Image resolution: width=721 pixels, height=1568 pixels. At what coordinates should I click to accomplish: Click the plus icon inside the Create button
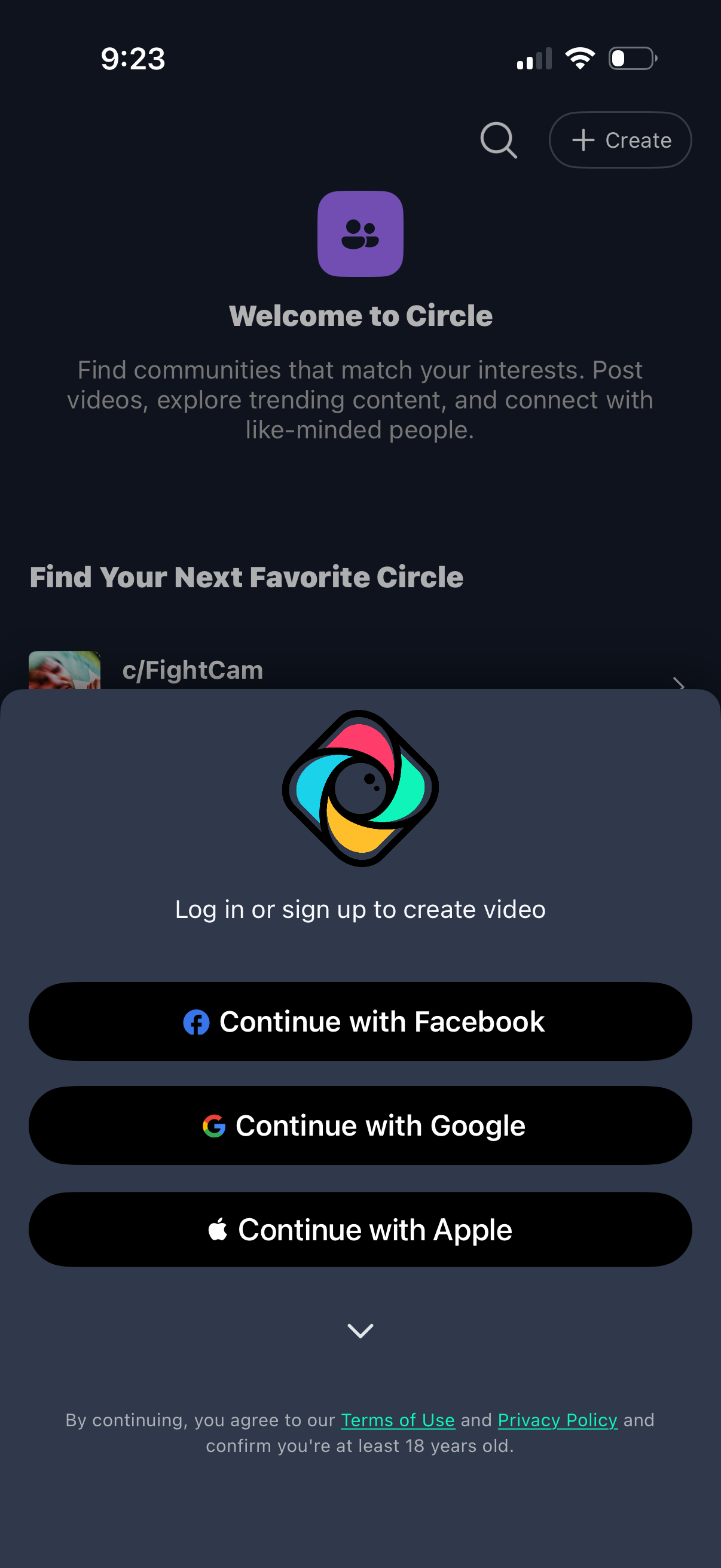(x=583, y=139)
